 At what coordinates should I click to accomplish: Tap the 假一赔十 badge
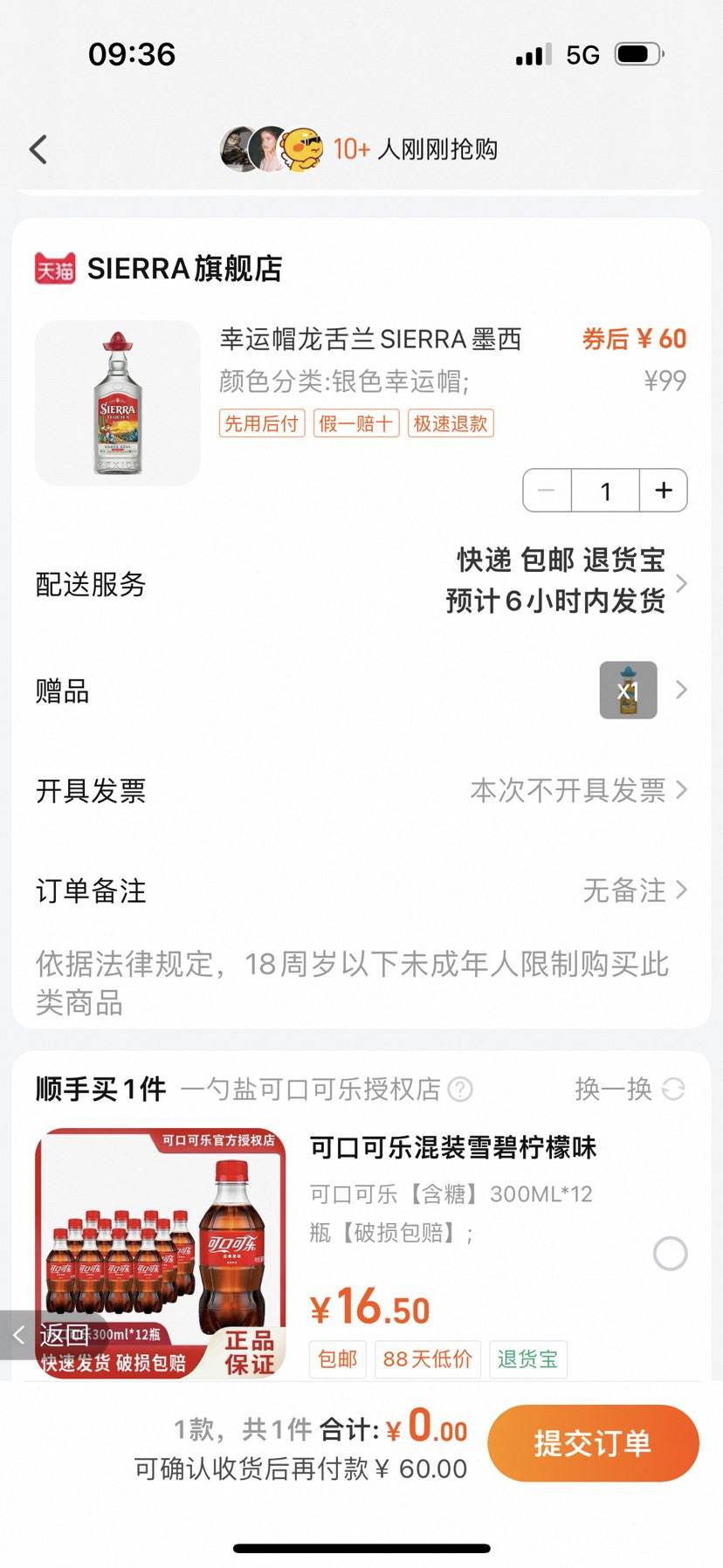point(355,423)
